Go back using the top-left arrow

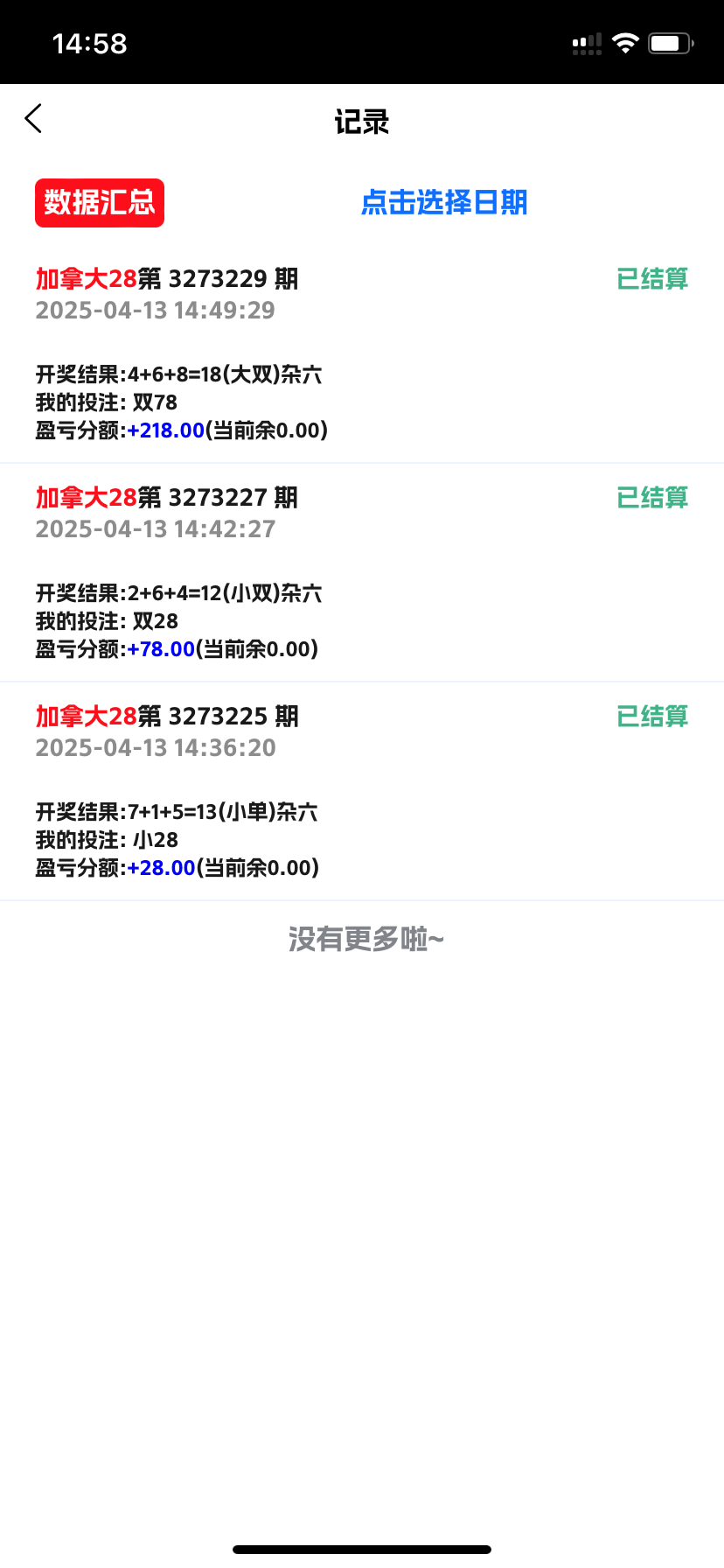(x=33, y=119)
